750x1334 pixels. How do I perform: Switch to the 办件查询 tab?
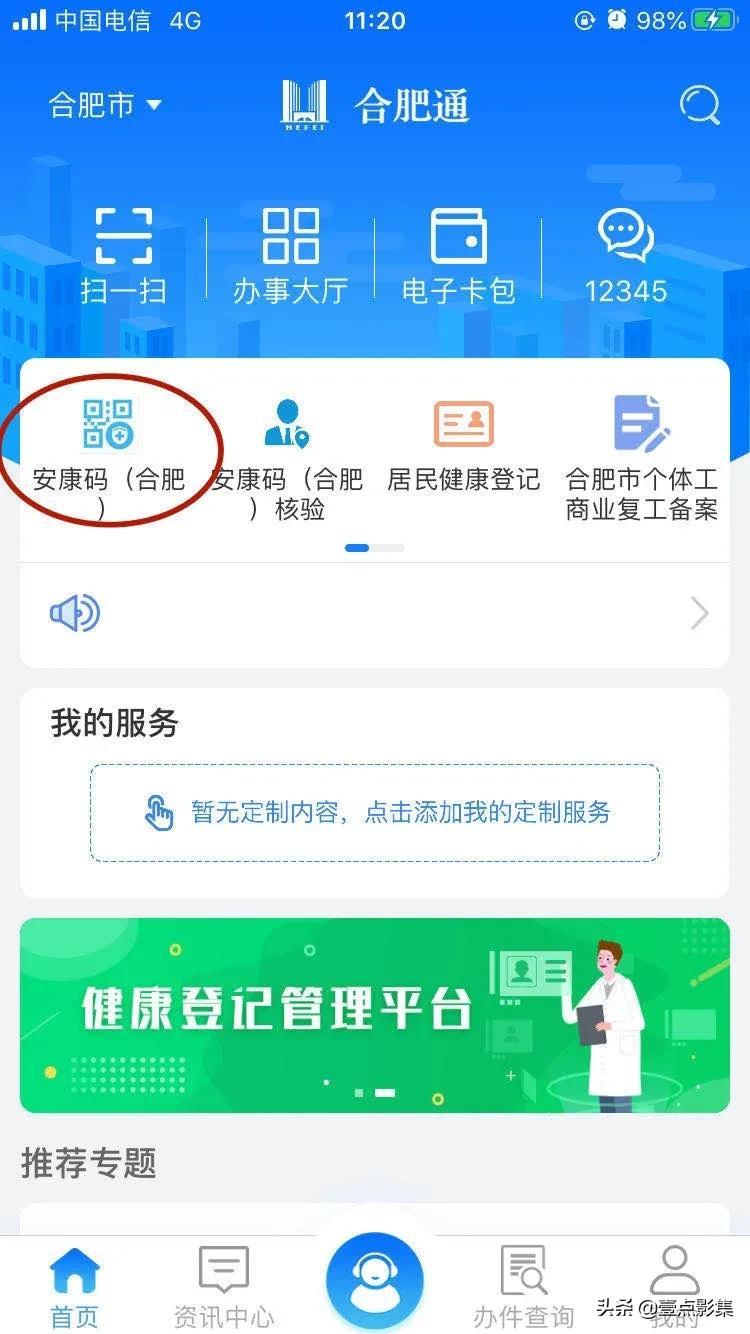coord(523,1285)
